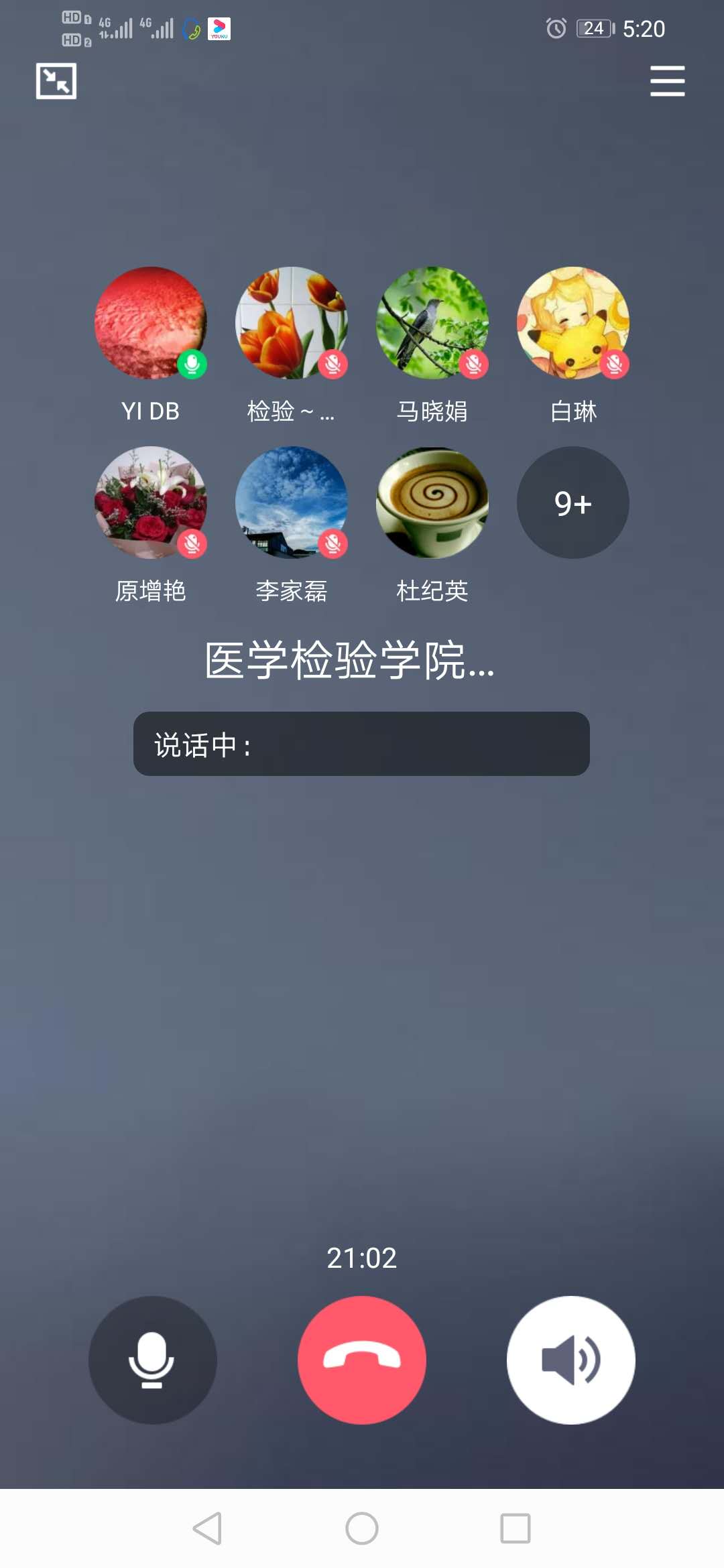724x1568 pixels.
Task: Show the 9+ more participants
Action: pos(572,503)
